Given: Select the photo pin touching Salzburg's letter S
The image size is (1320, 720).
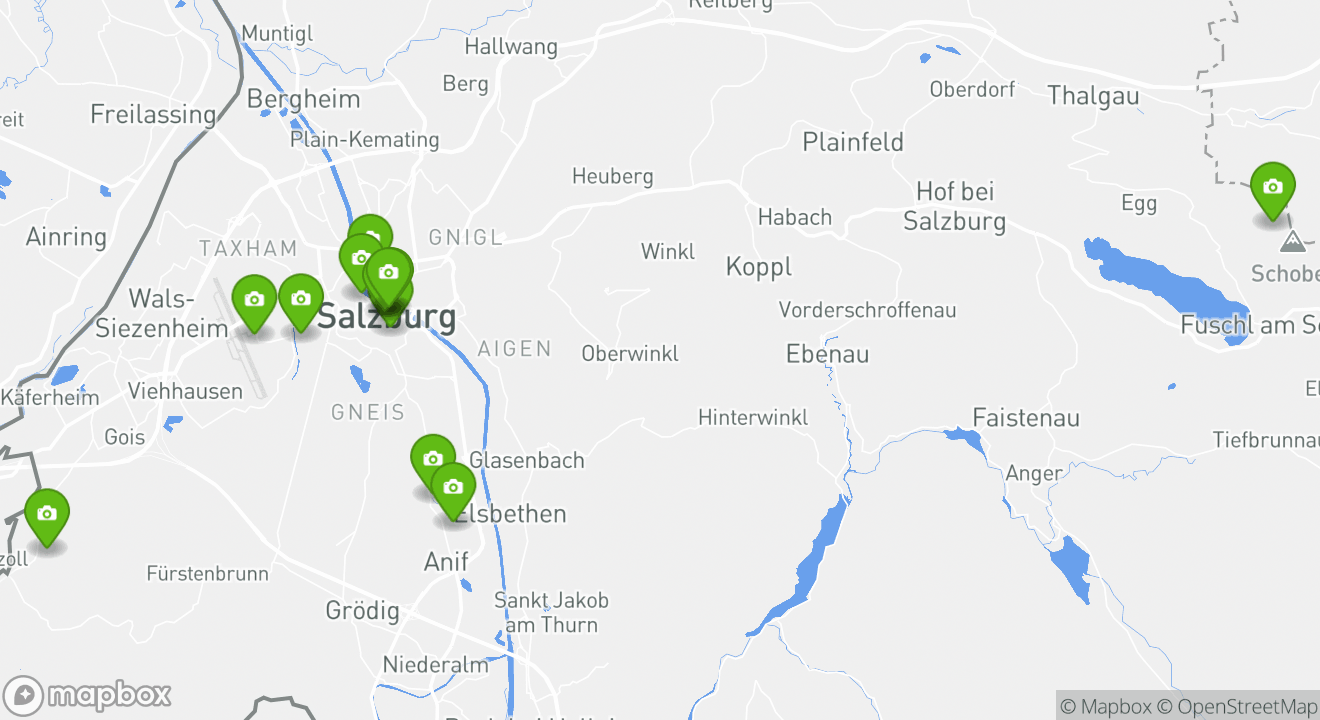Looking at the screenshot, I should click(x=300, y=298).
